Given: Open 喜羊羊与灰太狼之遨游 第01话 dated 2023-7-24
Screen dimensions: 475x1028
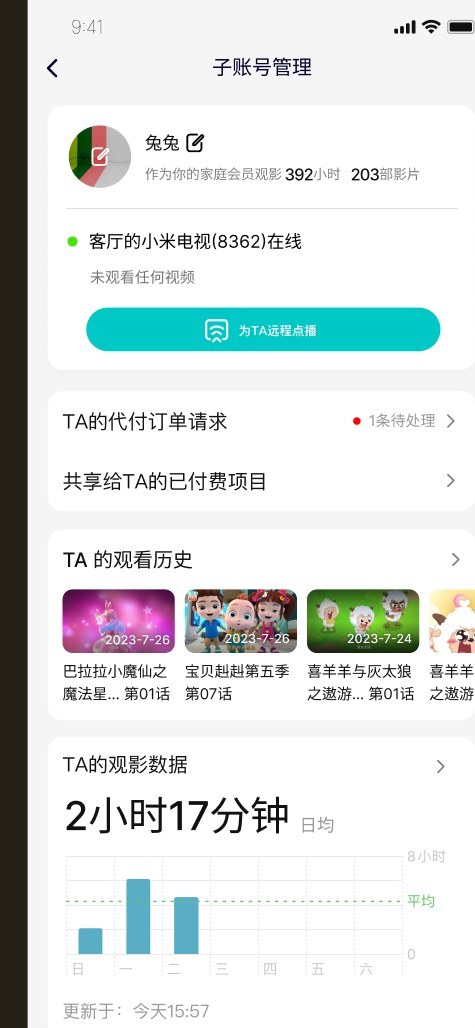Looking at the screenshot, I should coord(363,646).
